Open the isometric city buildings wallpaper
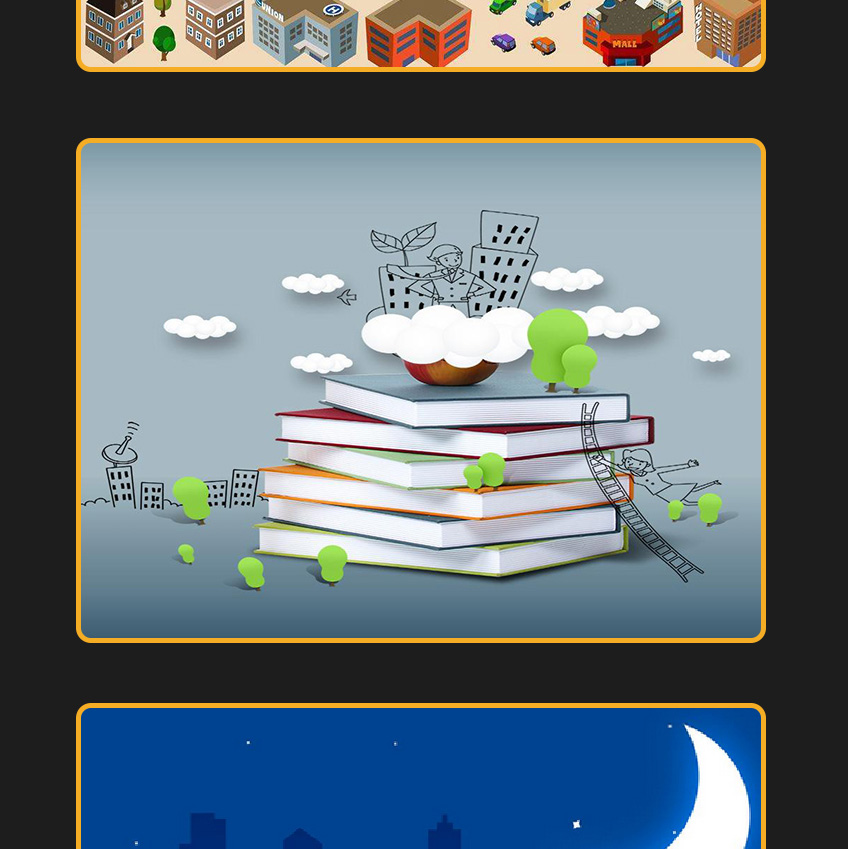This screenshot has height=849, width=848. tap(420, 33)
